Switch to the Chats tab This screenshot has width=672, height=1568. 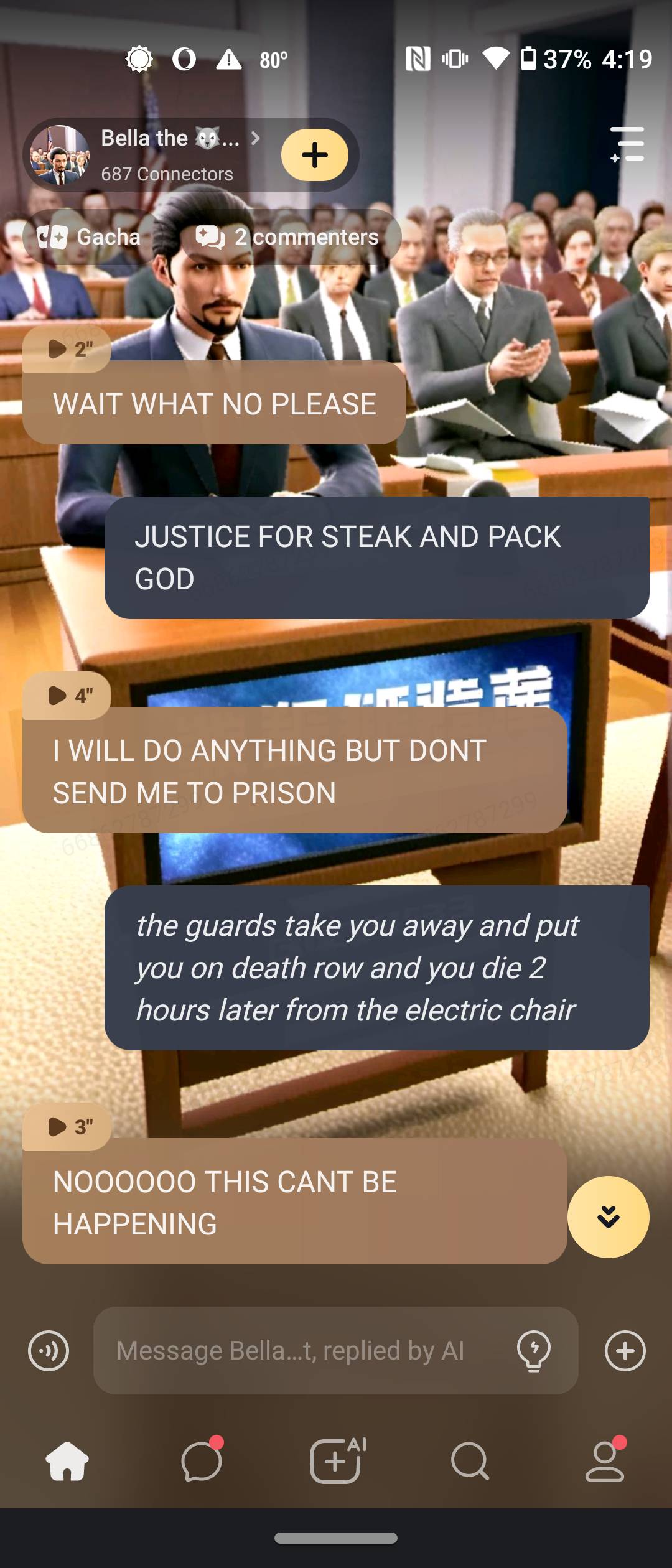tap(202, 1461)
